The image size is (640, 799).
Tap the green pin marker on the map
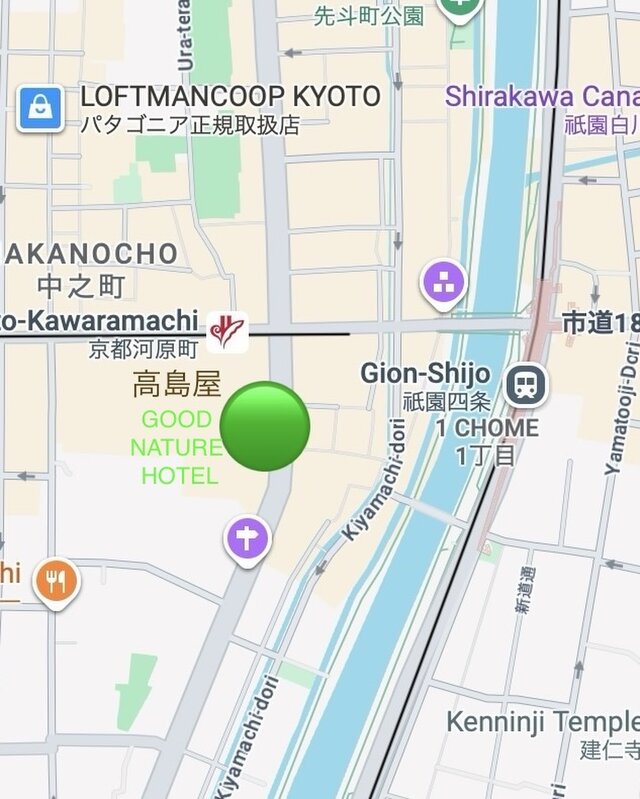[x=265, y=426]
